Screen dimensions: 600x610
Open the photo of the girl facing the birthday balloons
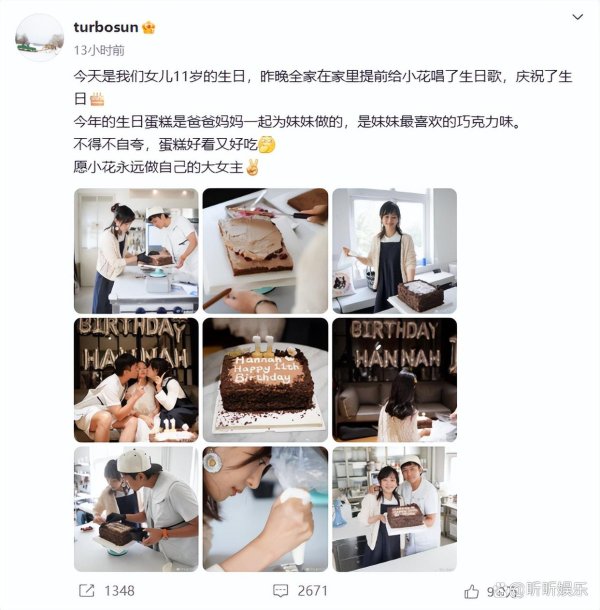click(394, 380)
